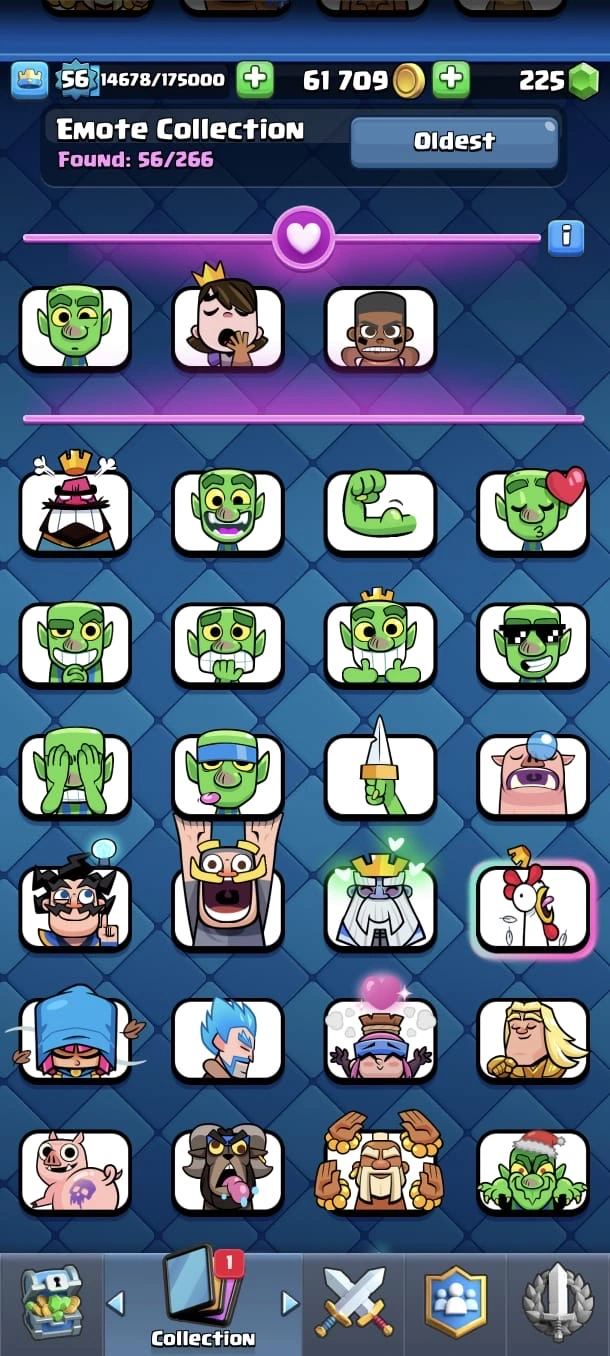
Task: Select goblin with Santa hat emote
Action: pos(532,1170)
